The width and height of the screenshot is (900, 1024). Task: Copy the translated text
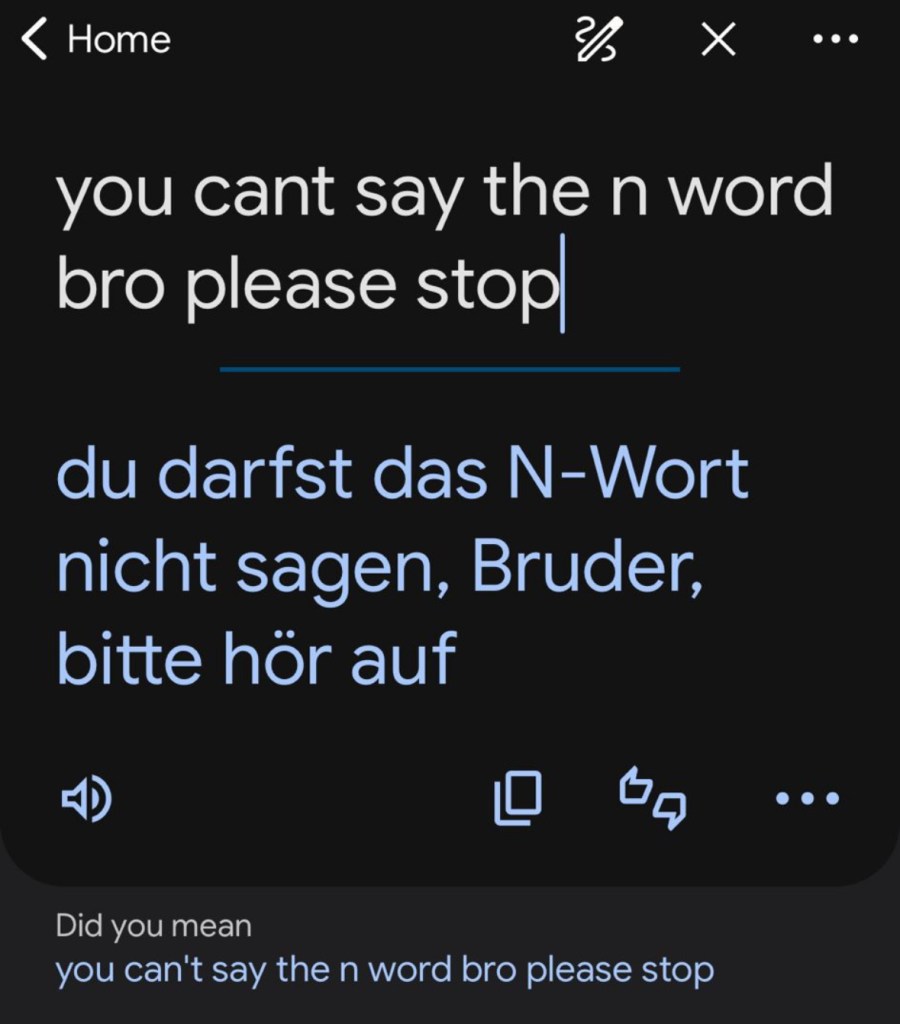click(x=518, y=797)
